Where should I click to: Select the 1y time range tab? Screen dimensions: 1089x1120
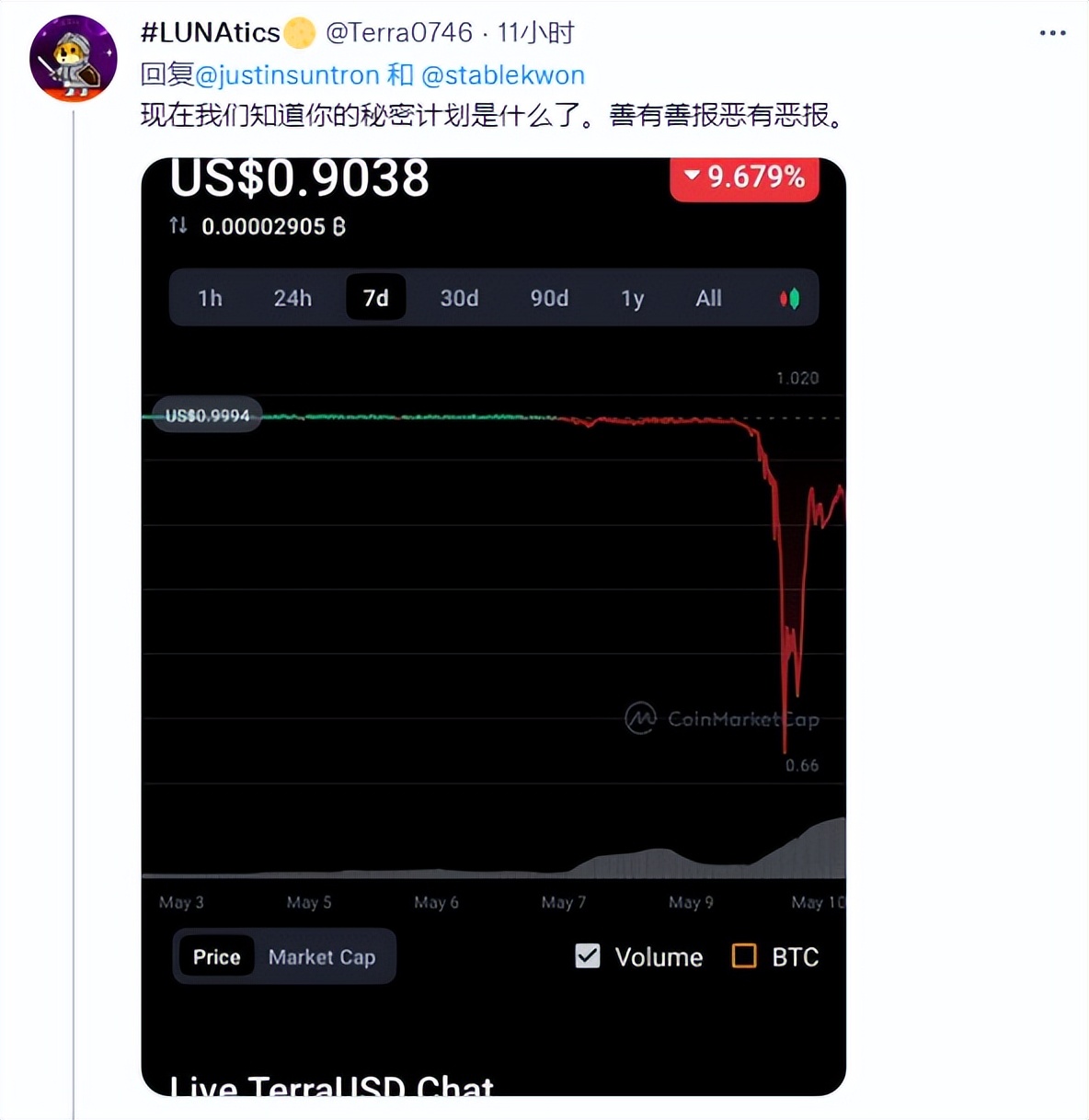click(x=632, y=297)
